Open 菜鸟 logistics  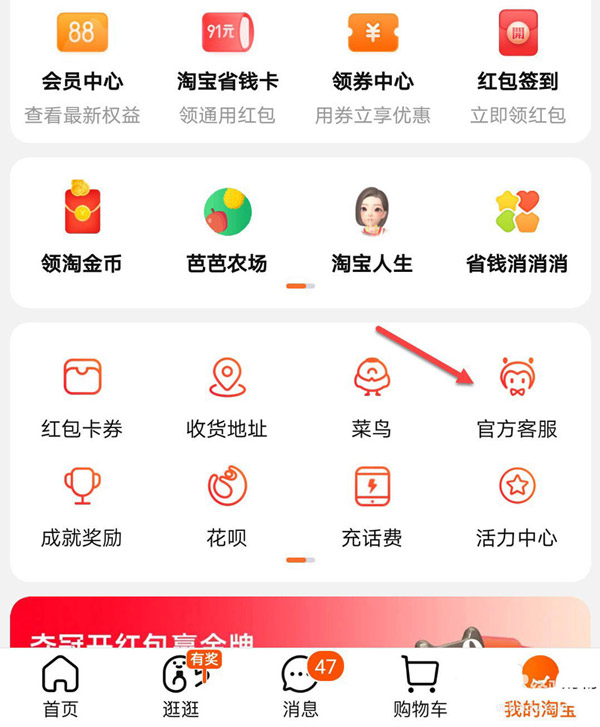[x=372, y=395]
